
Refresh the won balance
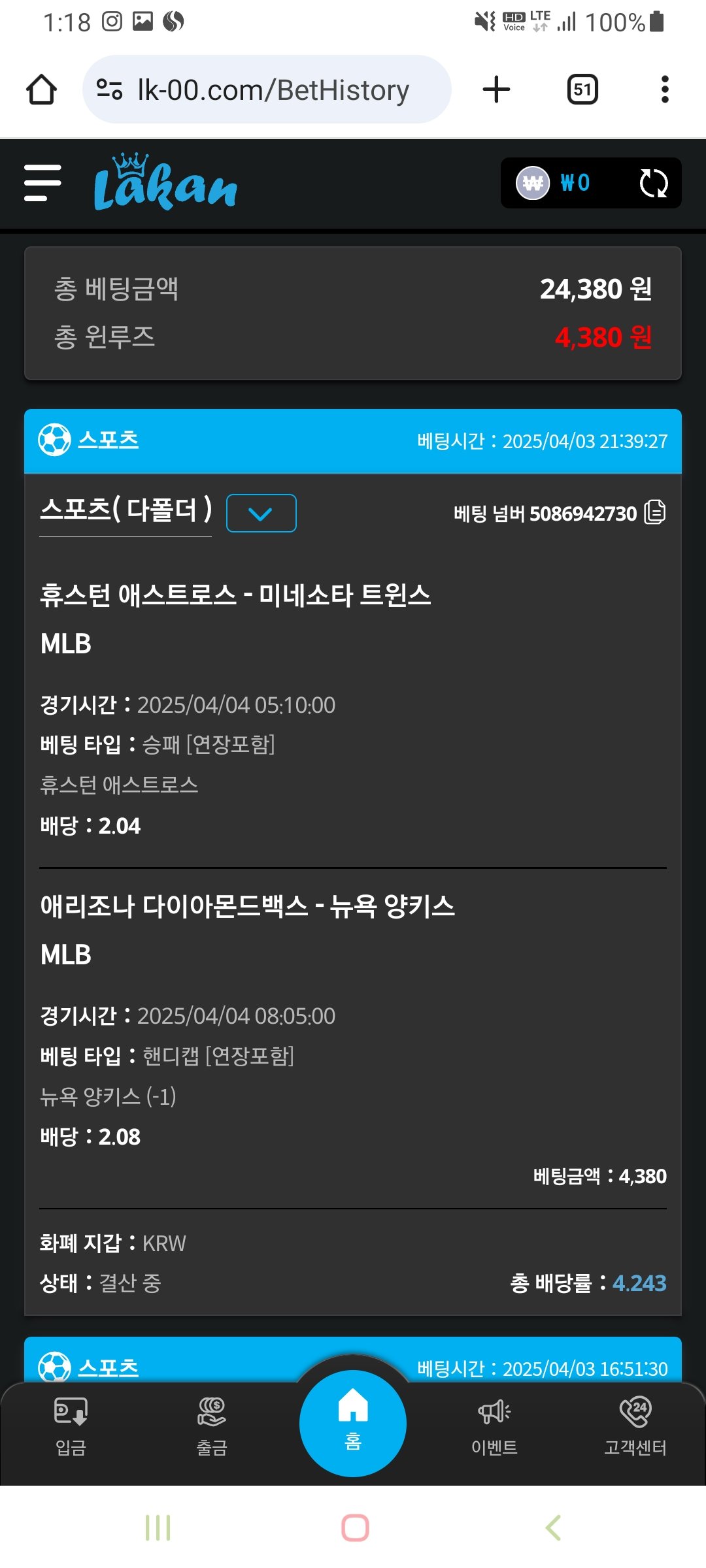coord(653,184)
